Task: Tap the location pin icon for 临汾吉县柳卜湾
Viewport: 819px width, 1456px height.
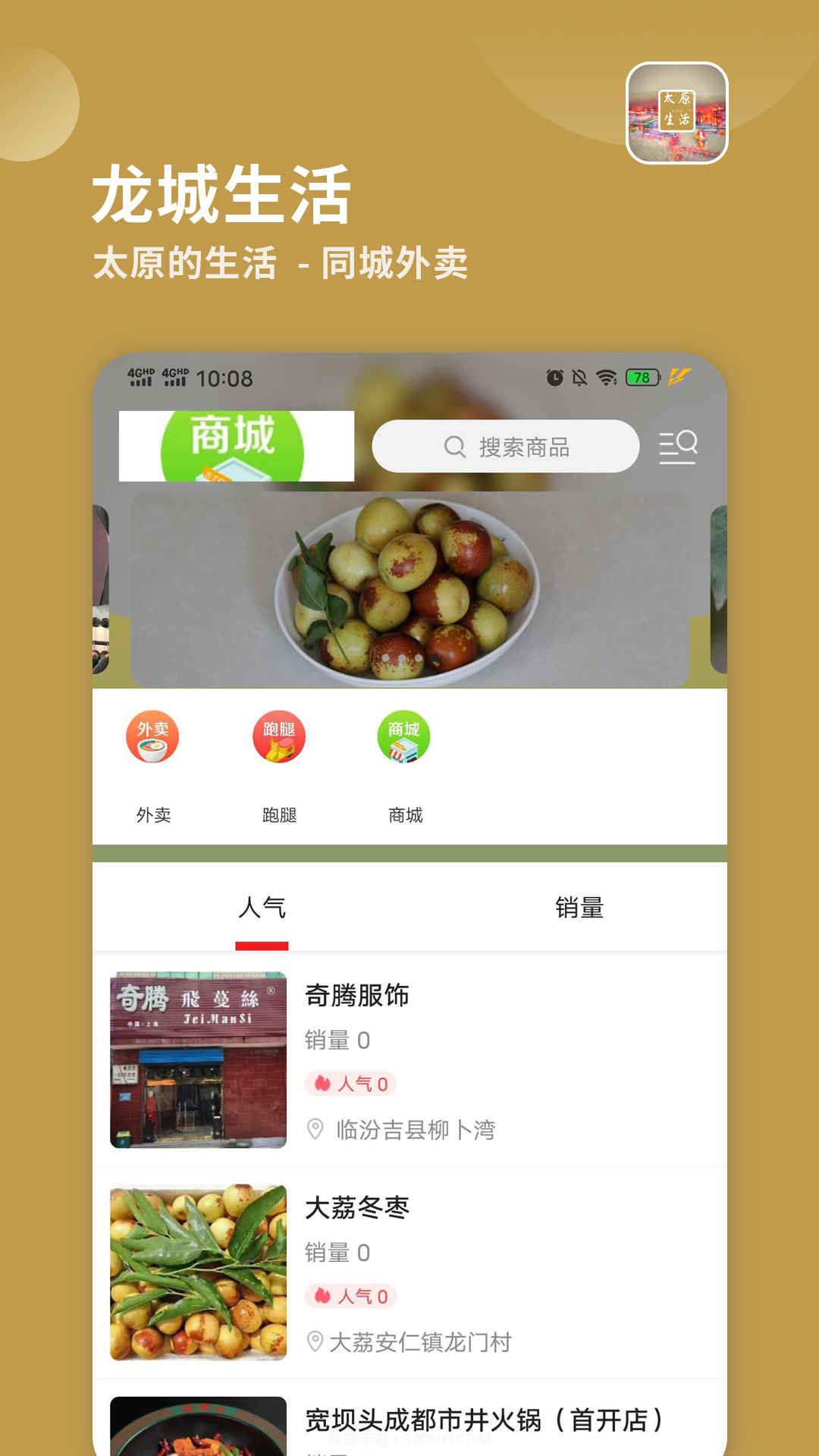Action: [315, 1130]
